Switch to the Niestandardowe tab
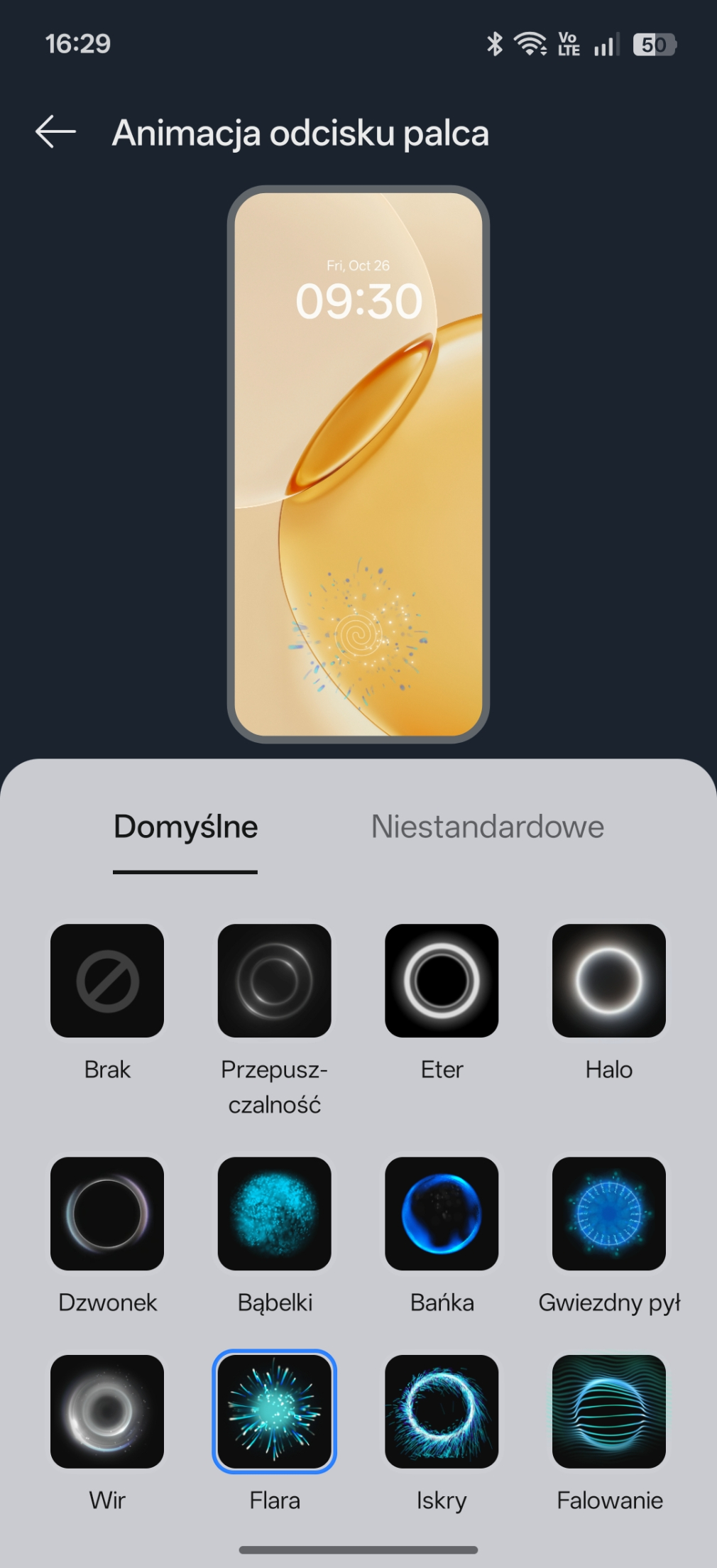 pyautogui.click(x=487, y=827)
